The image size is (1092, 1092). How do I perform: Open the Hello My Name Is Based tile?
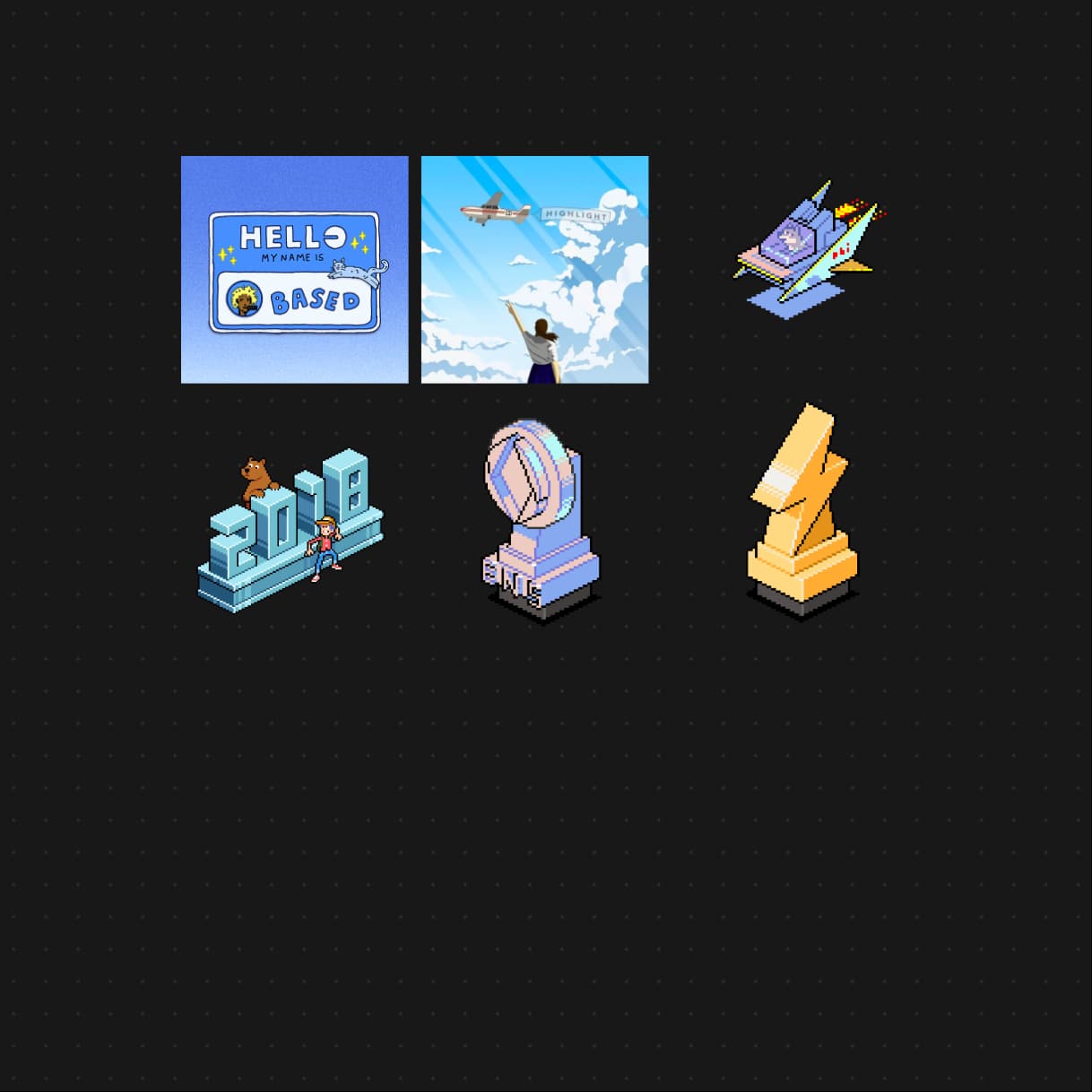pos(294,270)
